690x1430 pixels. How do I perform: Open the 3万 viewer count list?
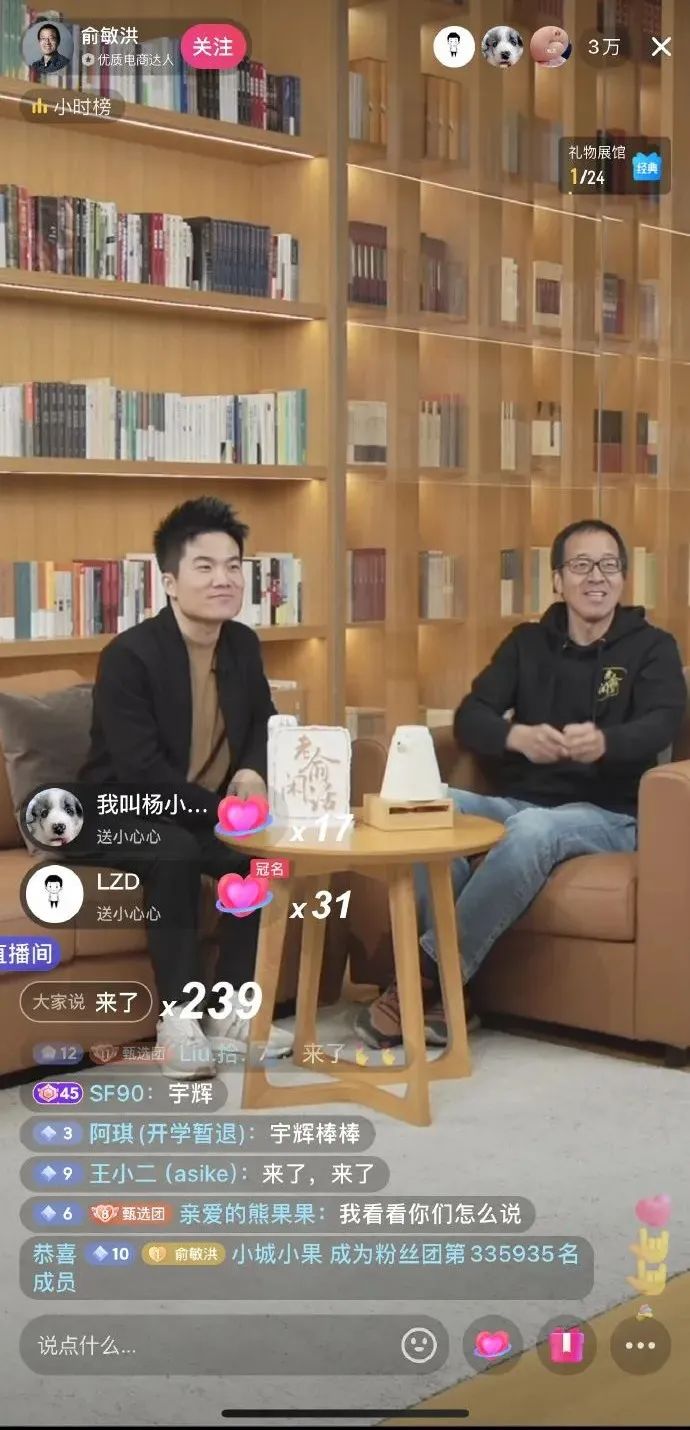pyautogui.click(x=603, y=47)
